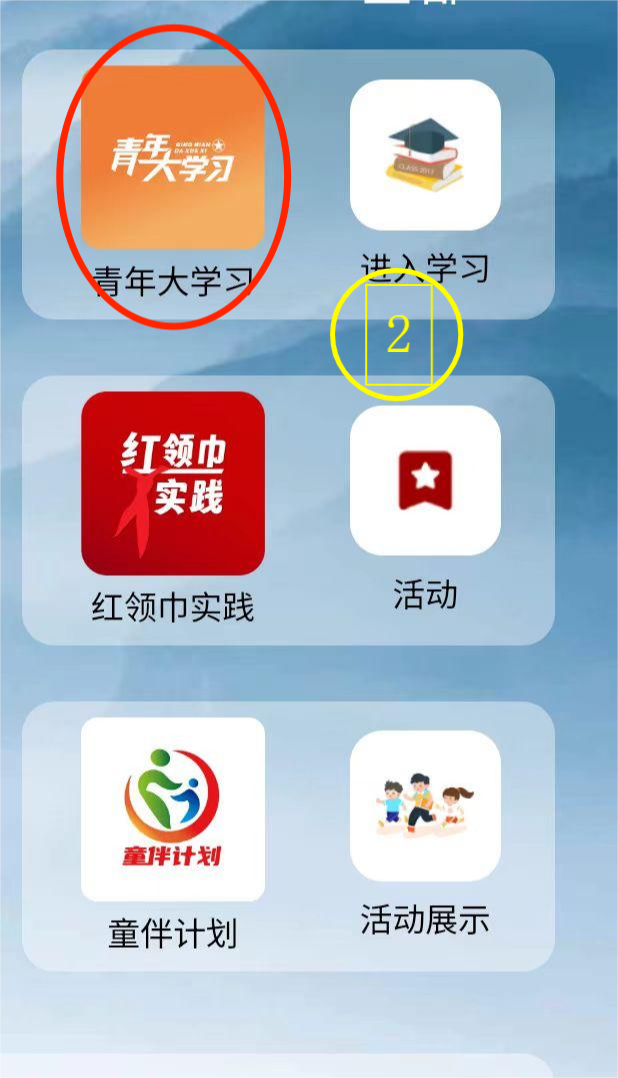The height and width of the screenshot is (1078, 618).
Task: Open the 童伴计划 tile
Action: tap(173, 808)
